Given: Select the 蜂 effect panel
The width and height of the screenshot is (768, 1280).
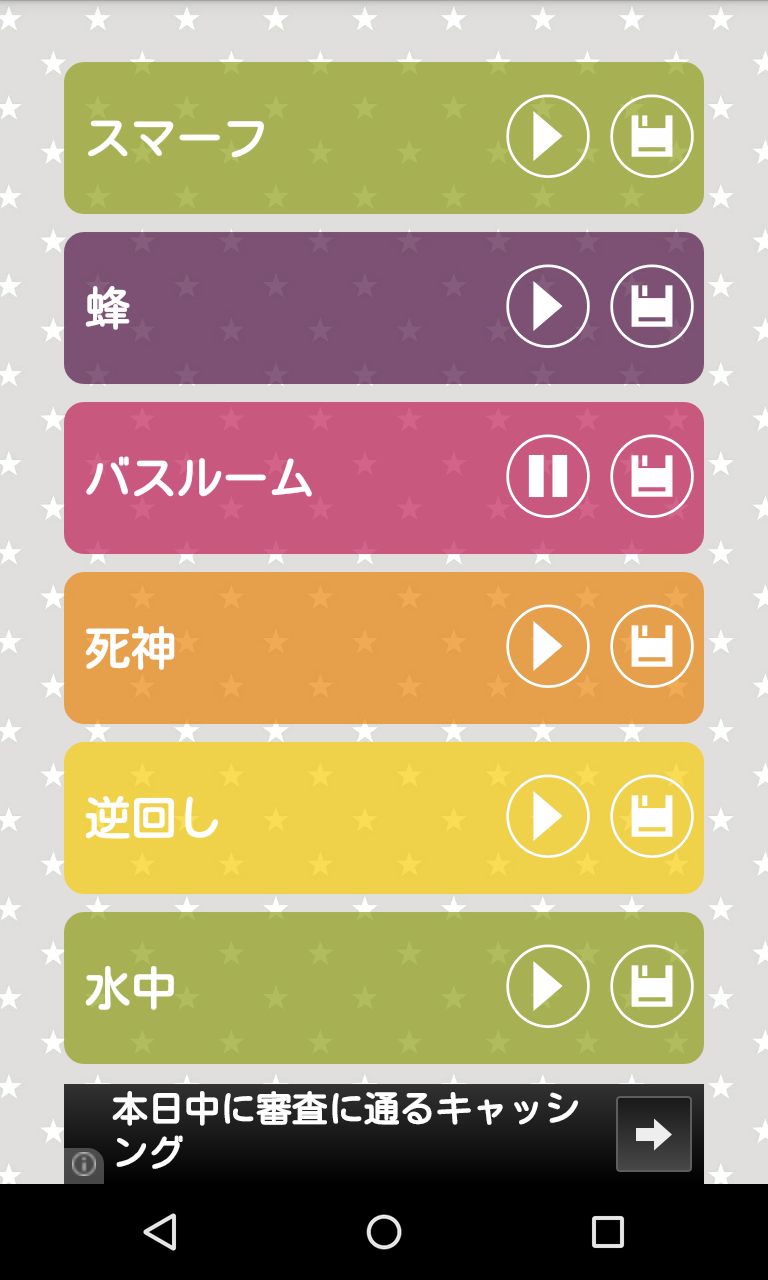Looking at the screenshot, I should click(250, 306).
